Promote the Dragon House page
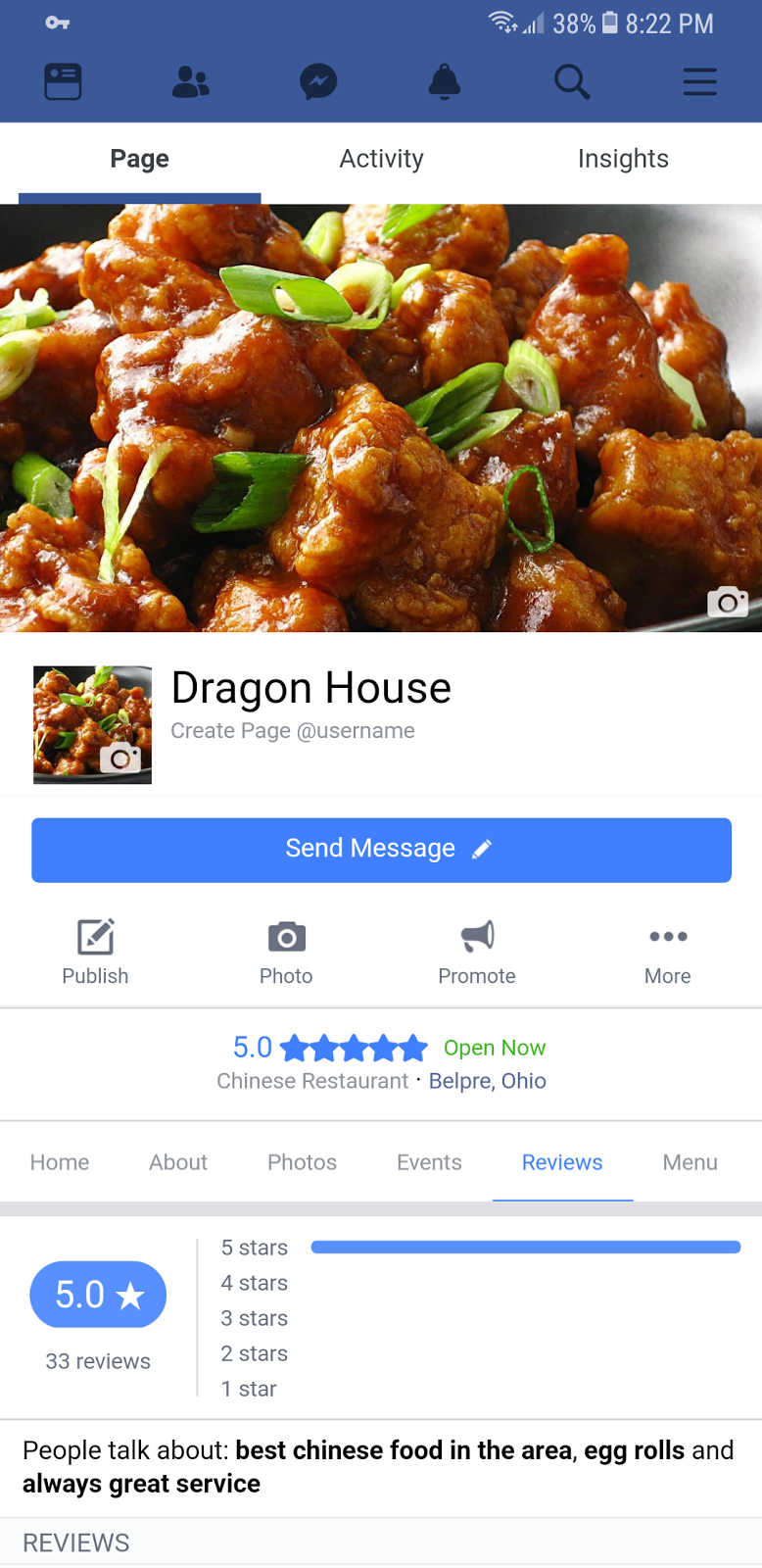The image size is (762, 1568). 477,951
